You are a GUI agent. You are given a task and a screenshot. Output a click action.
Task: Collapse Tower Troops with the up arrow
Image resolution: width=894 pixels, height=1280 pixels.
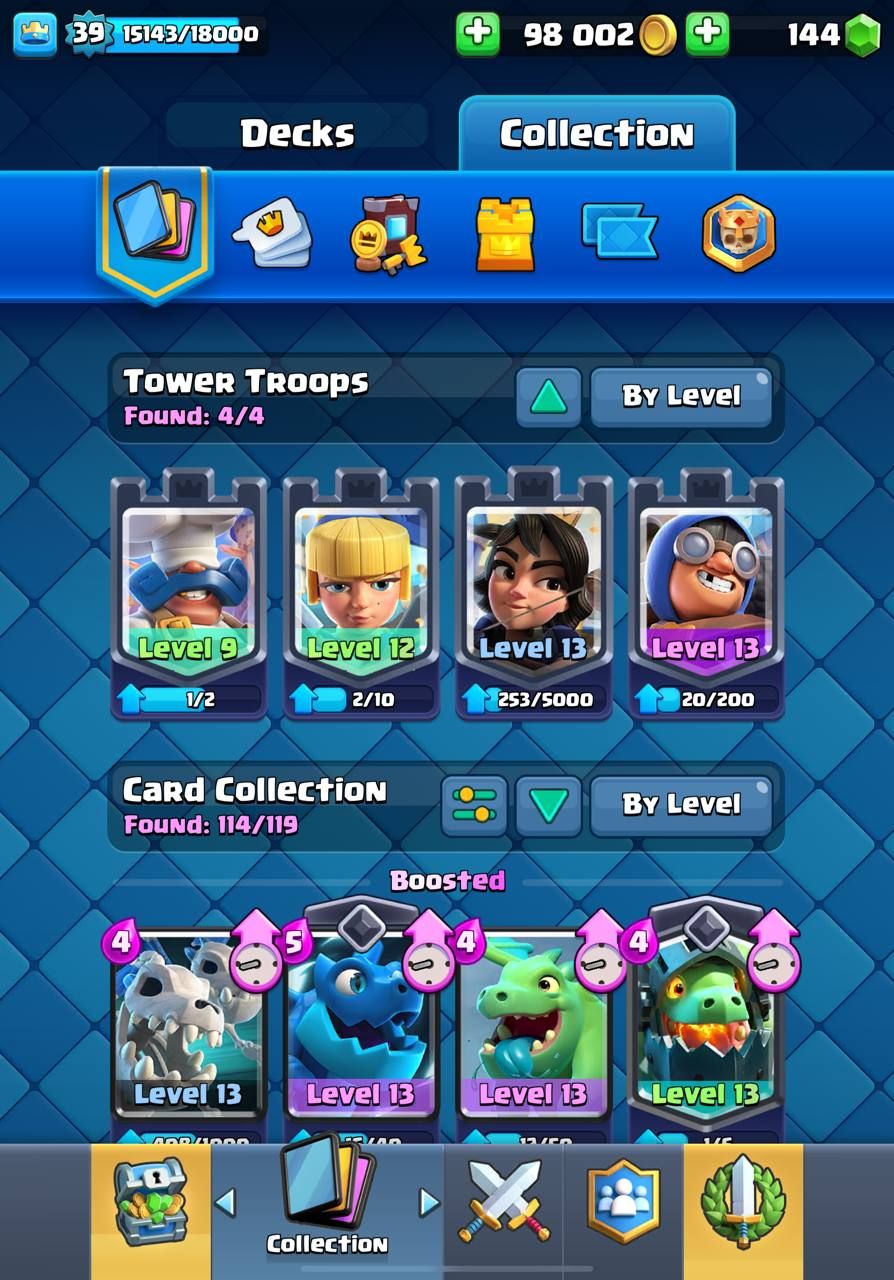point(548,397)
